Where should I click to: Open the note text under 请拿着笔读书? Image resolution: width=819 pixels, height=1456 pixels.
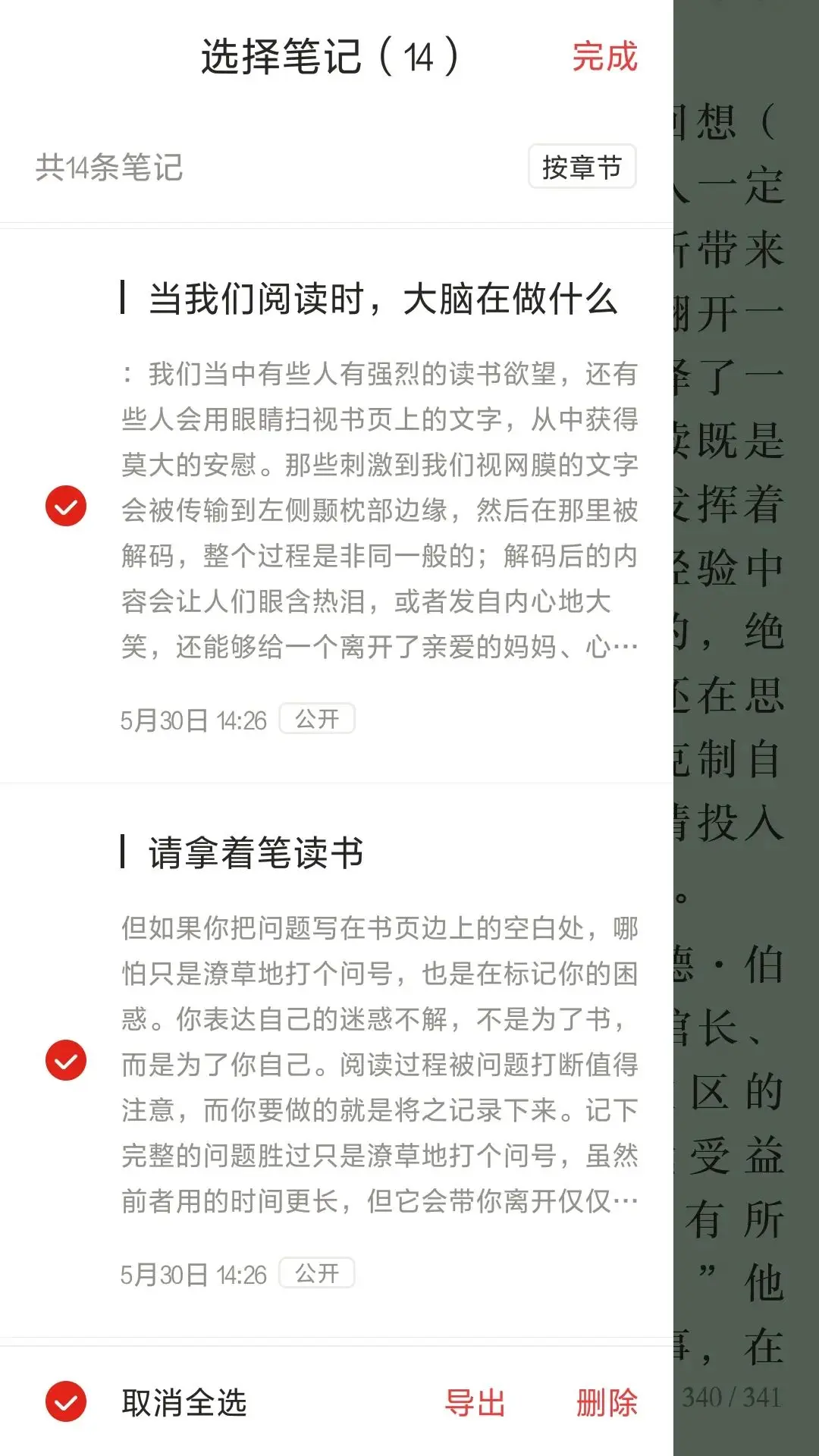click(x=379, y=1064)
